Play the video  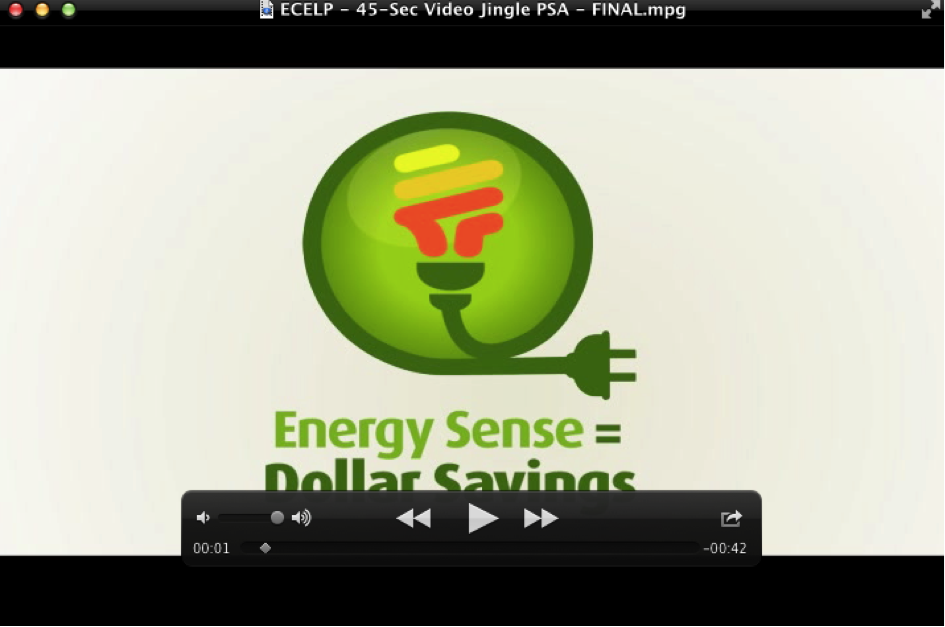[x=483, y=518]
